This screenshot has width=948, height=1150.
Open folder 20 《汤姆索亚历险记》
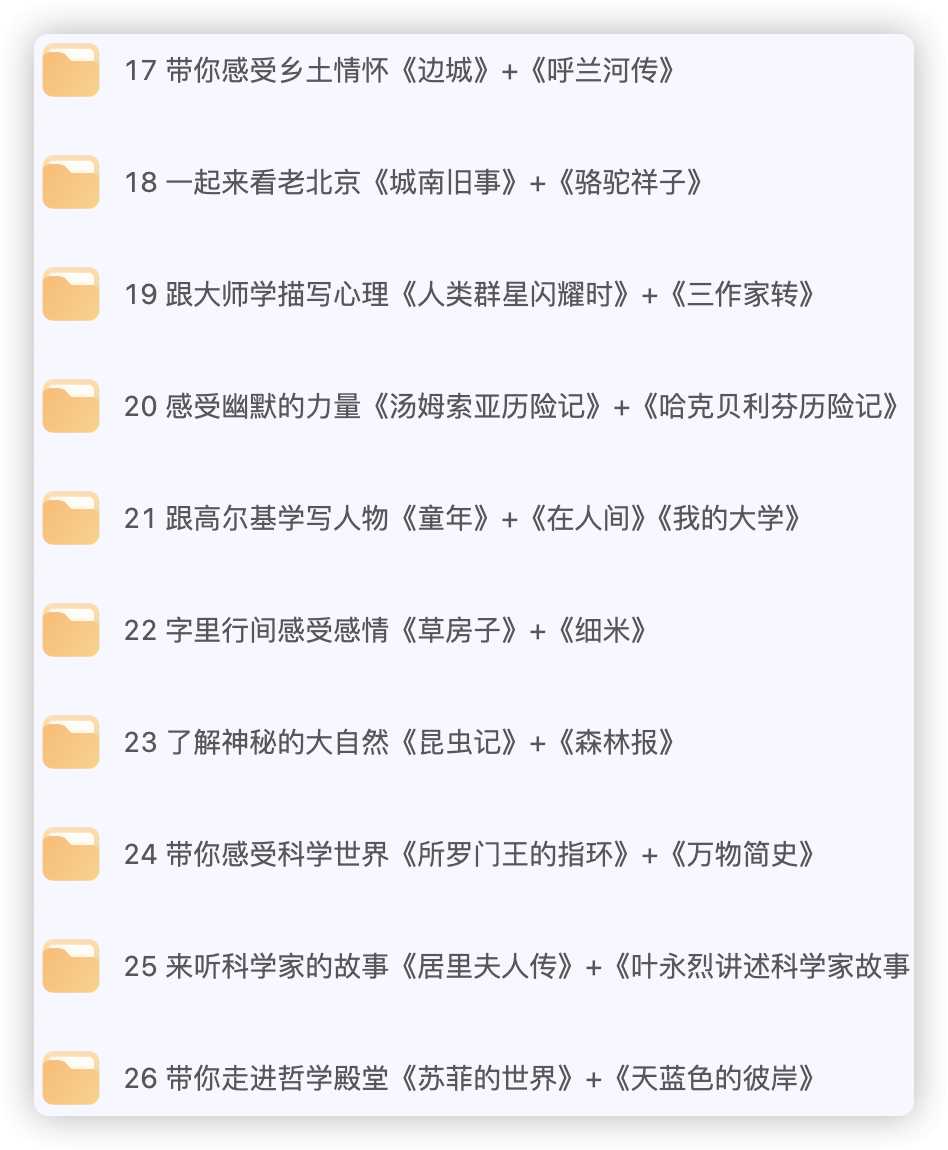tap(512, 407)
